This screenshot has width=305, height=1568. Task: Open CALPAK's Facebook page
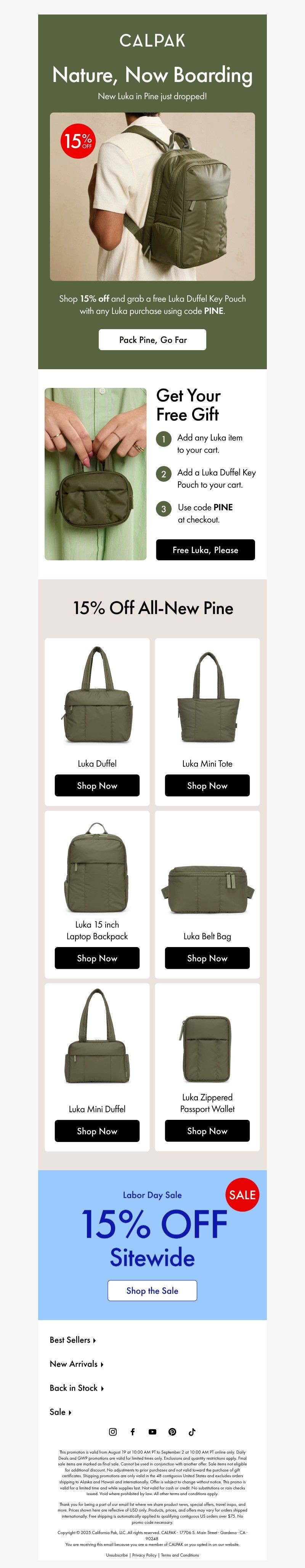(133, 1432)
